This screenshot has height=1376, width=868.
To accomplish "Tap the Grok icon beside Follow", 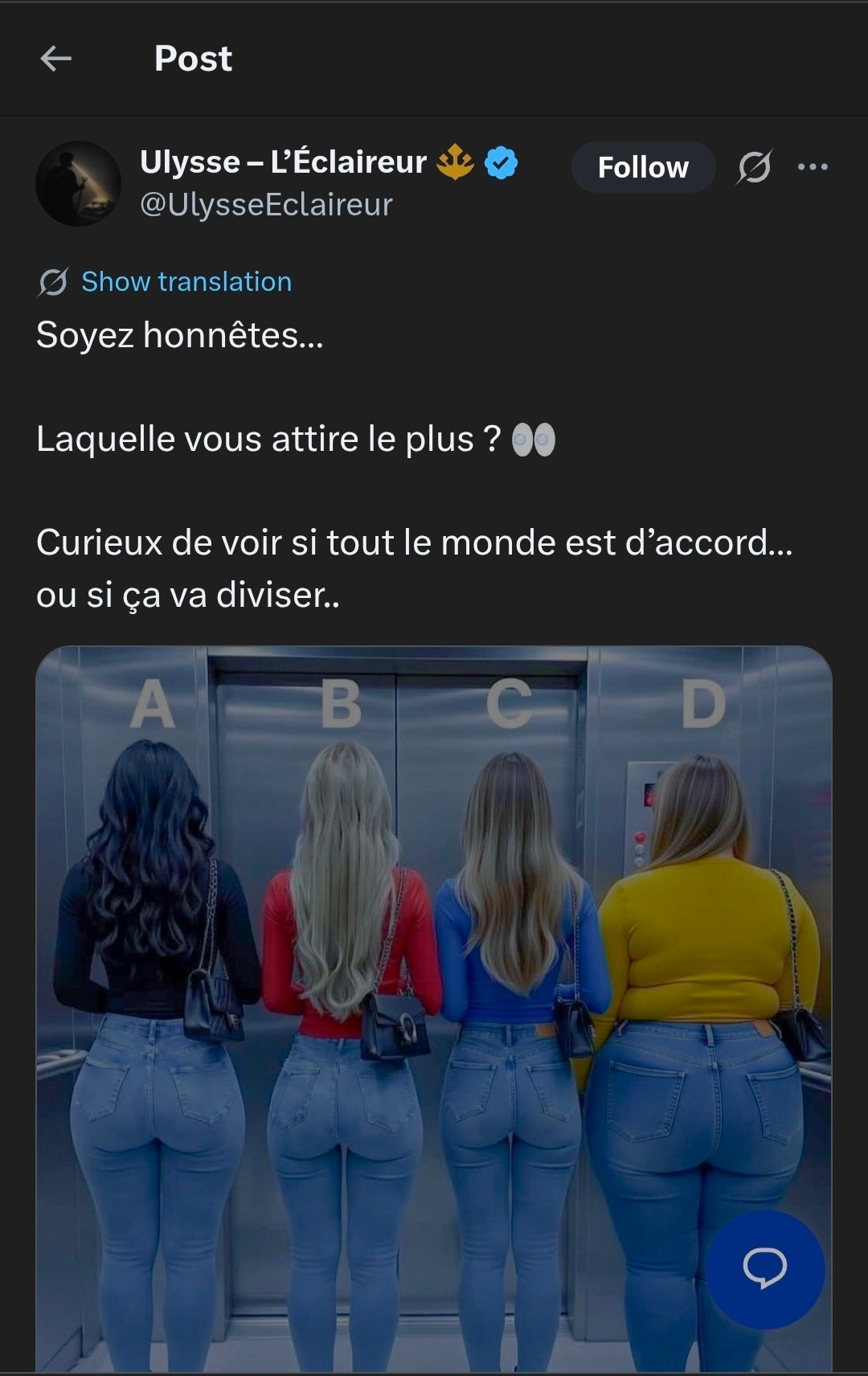I will pos(754,167).
